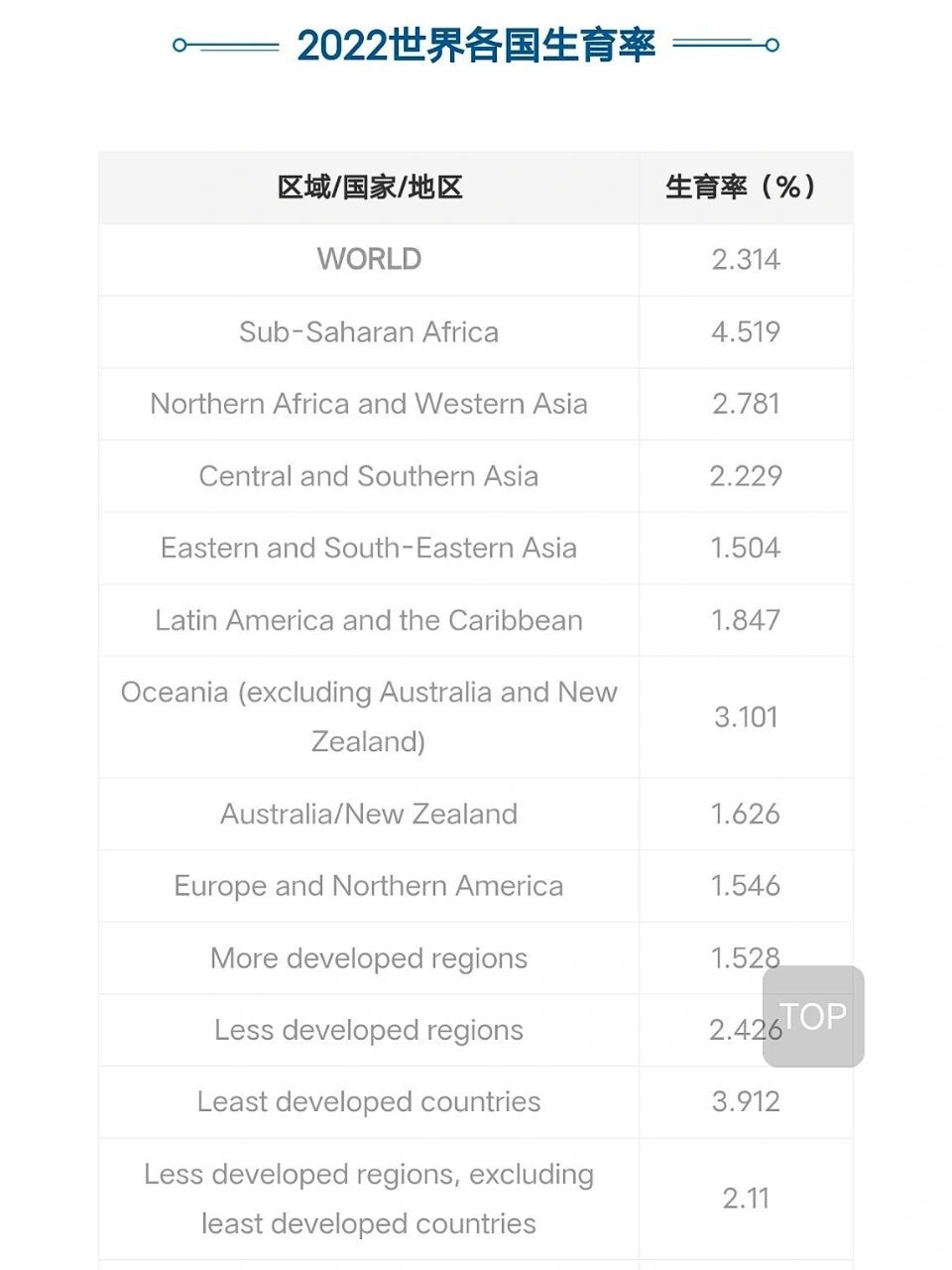The image size is (952, 1270).
Task: Click the Northern Africa and Western Asia entry
Action: 369,404
